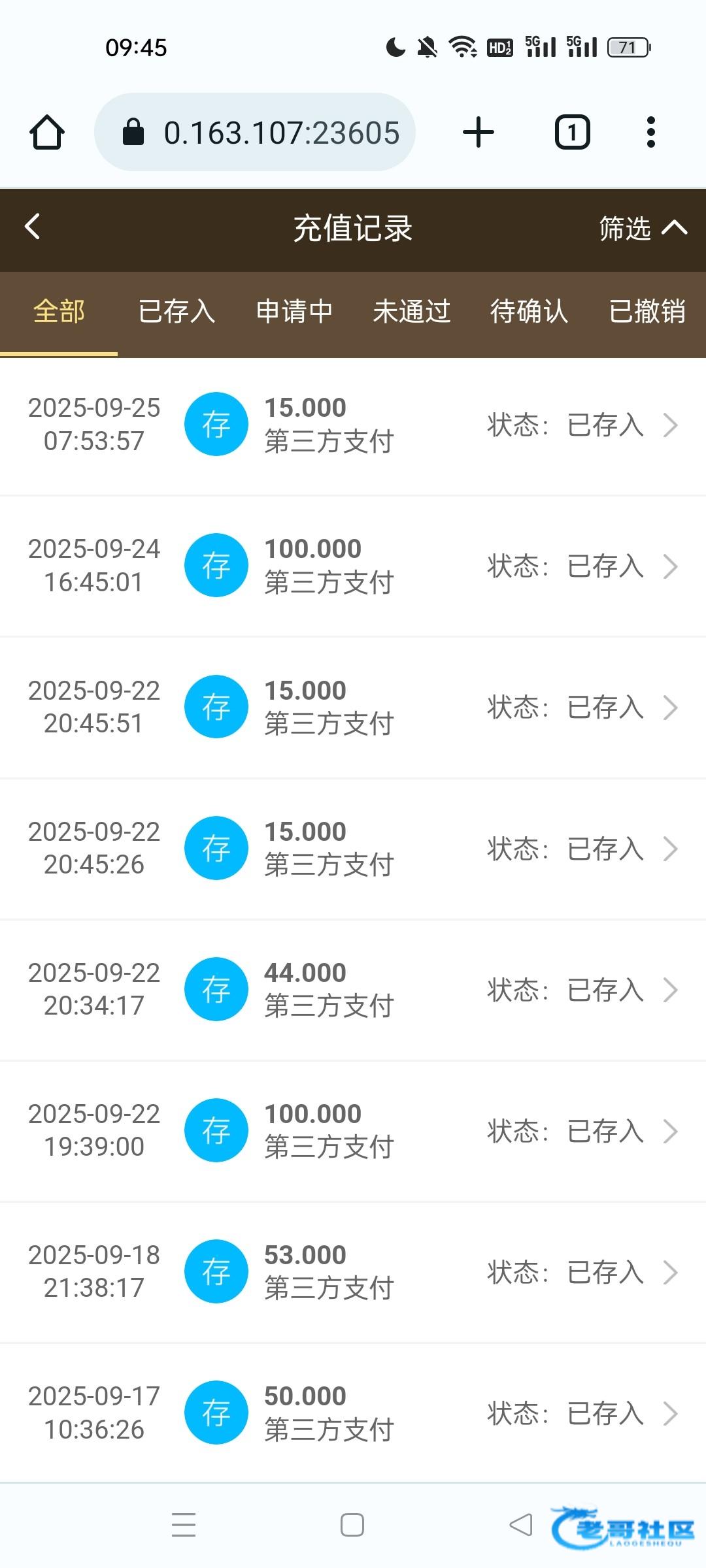Open the 44.000 deposit record
The width and height of the screenshot is (706, 1568).
(x=353, y=989)
